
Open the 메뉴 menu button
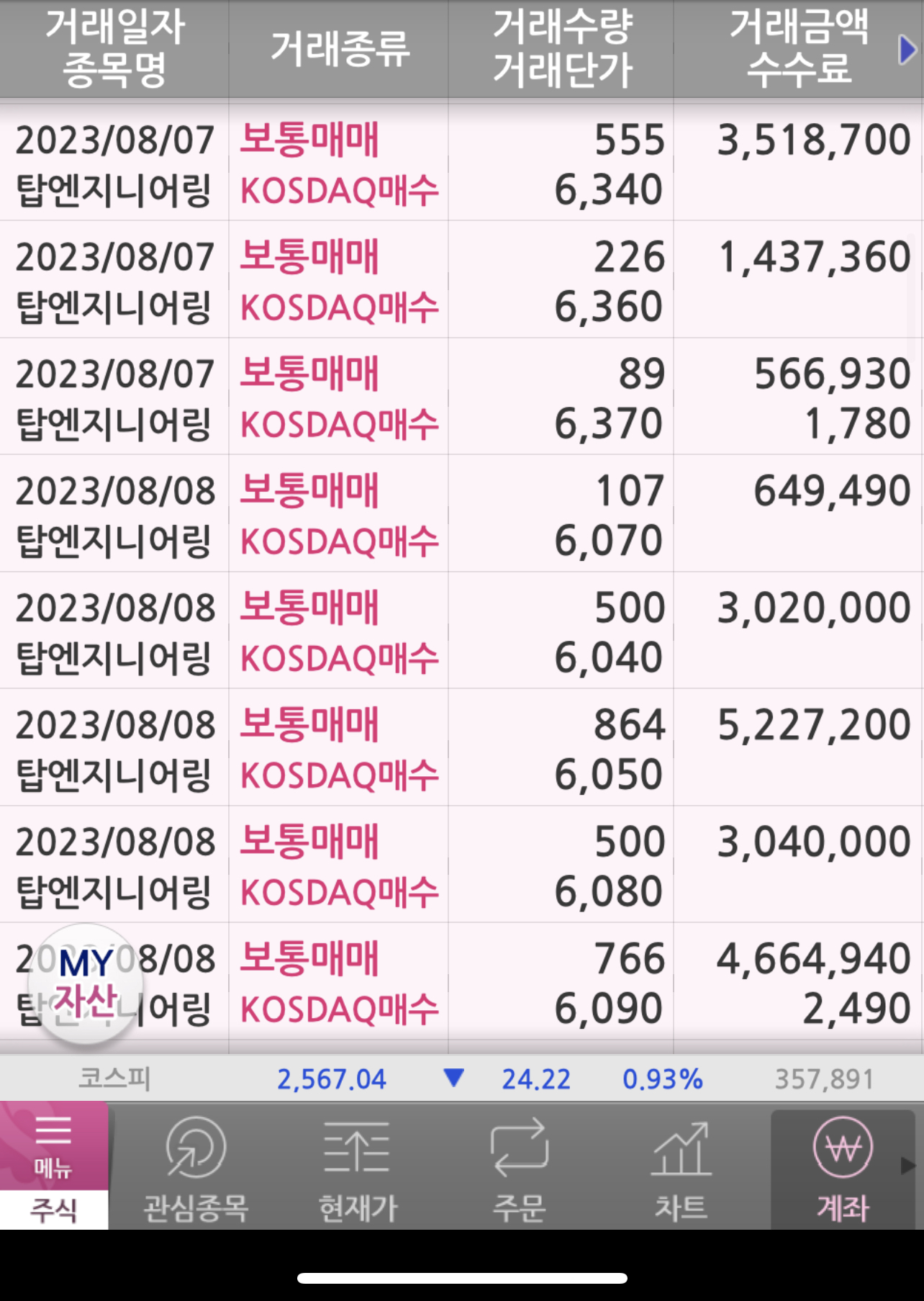click(x=53, y=1145)
